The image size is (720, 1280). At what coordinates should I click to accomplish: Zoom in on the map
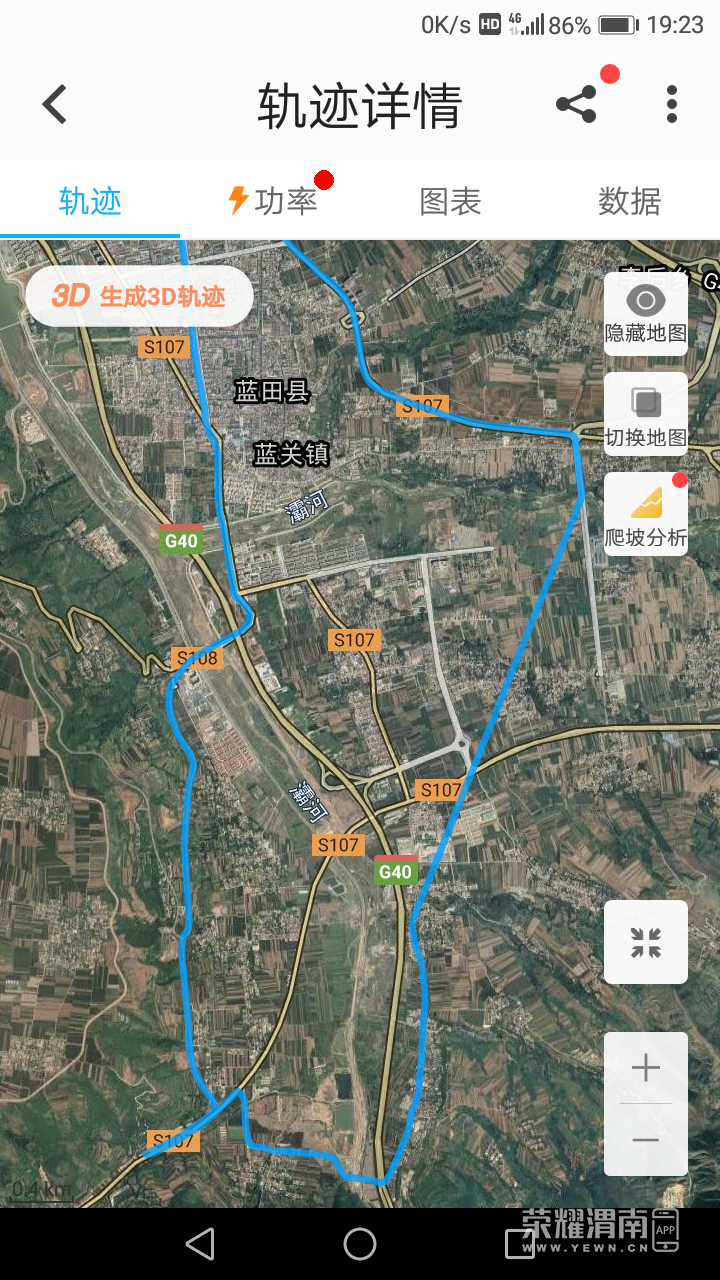[646, 1068]
